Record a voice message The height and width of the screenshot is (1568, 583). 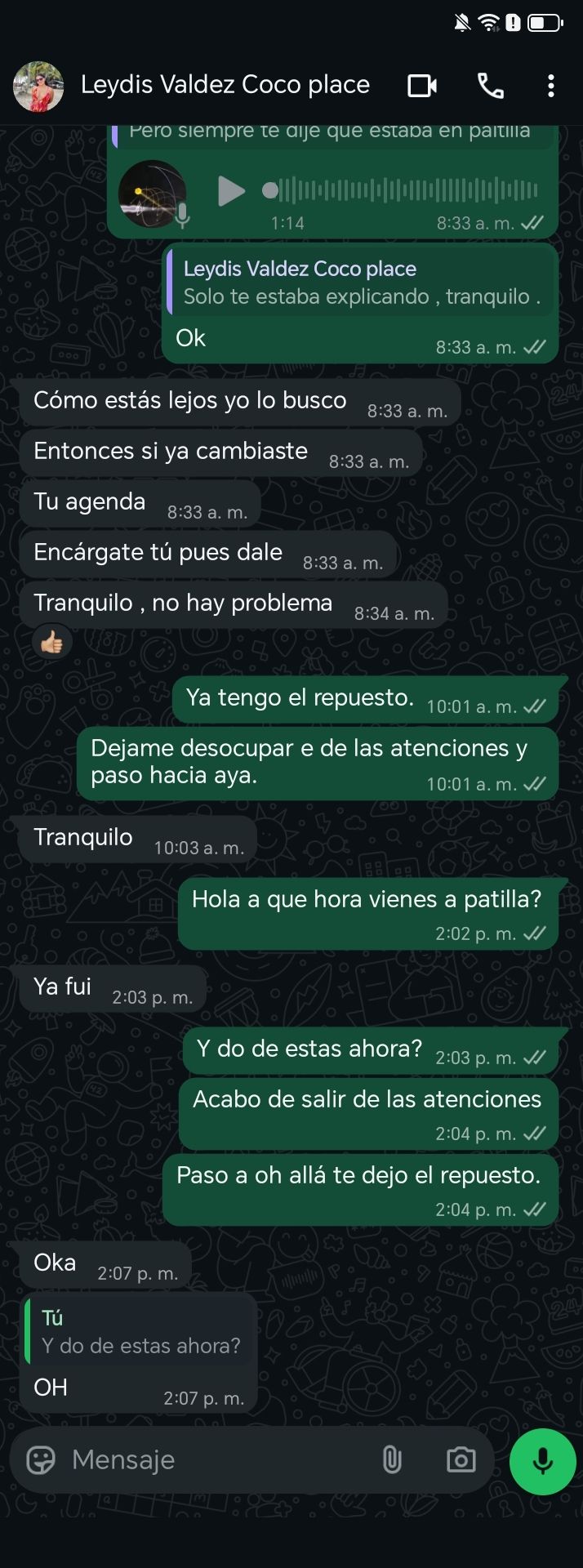coord(542,1461)
